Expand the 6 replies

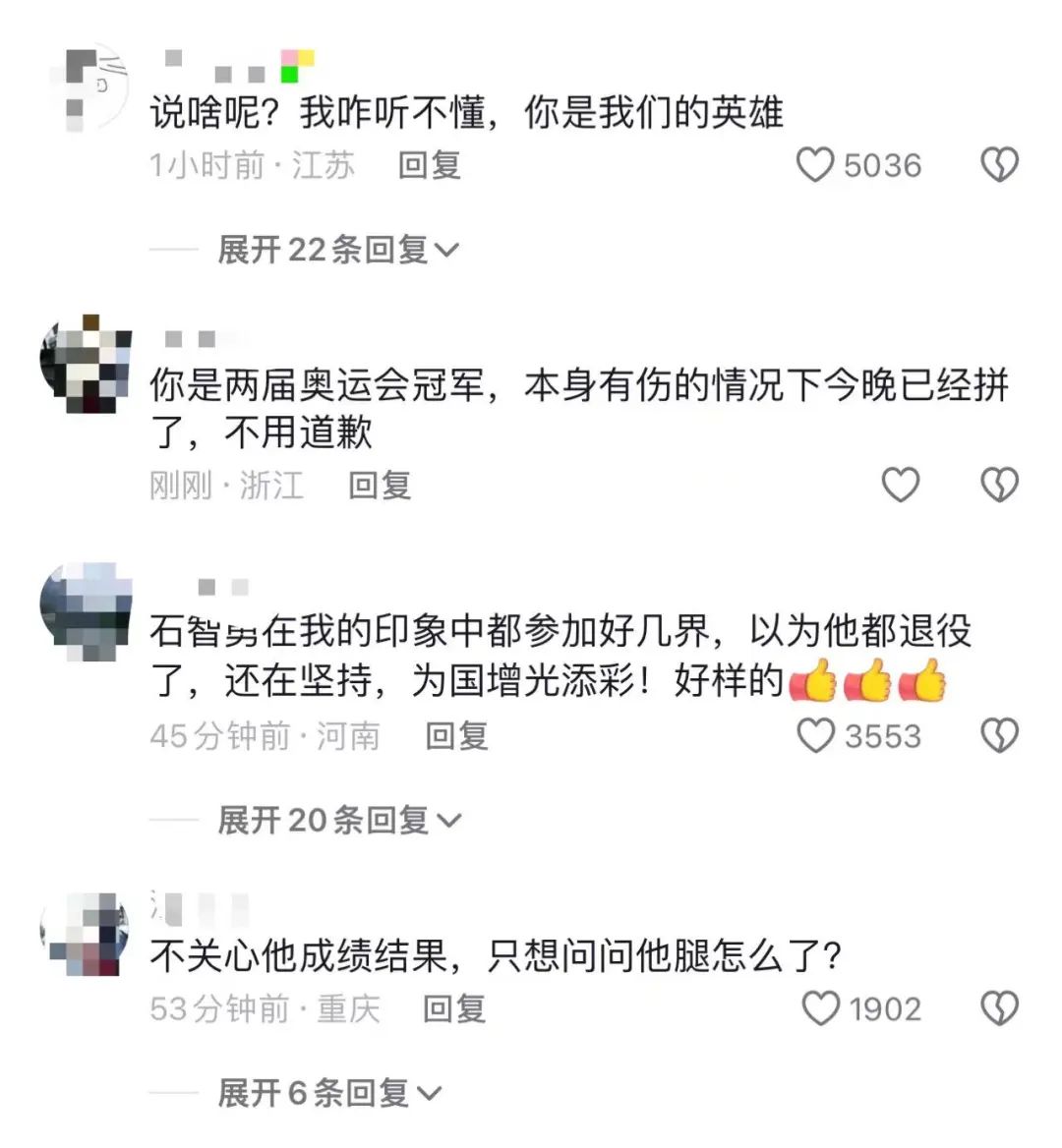(328, 1092)
